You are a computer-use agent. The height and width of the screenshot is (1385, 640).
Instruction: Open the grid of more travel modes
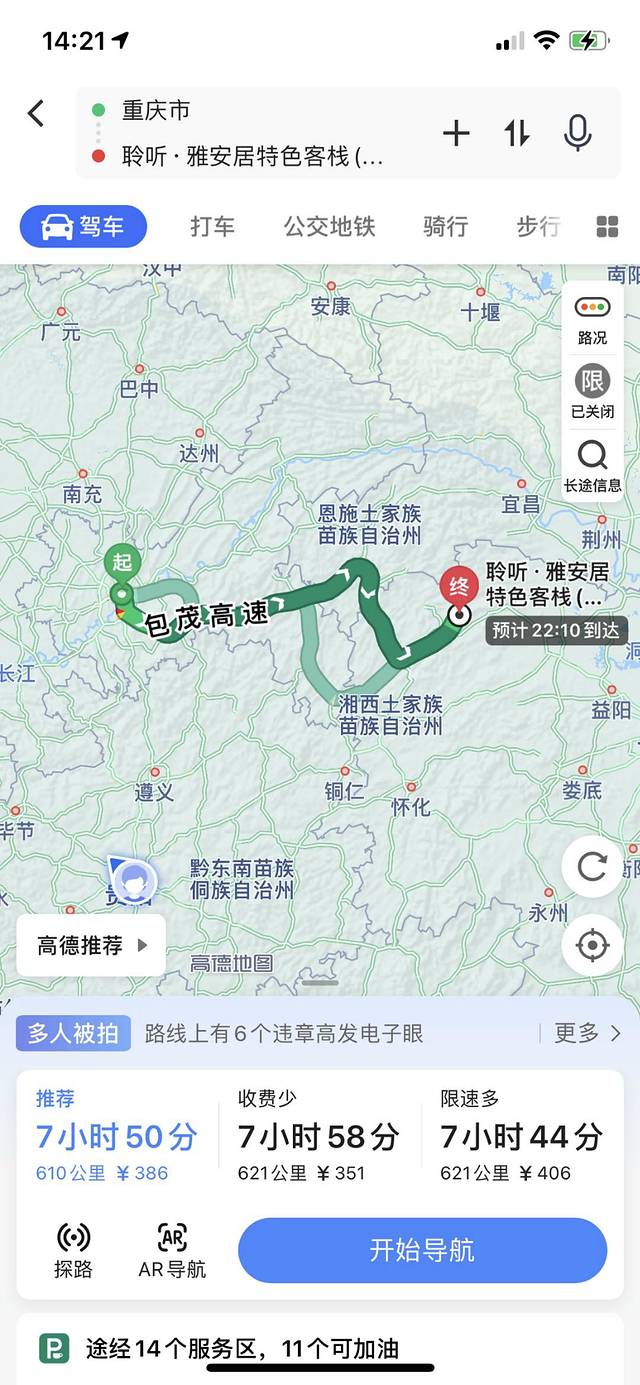[607, 227]
